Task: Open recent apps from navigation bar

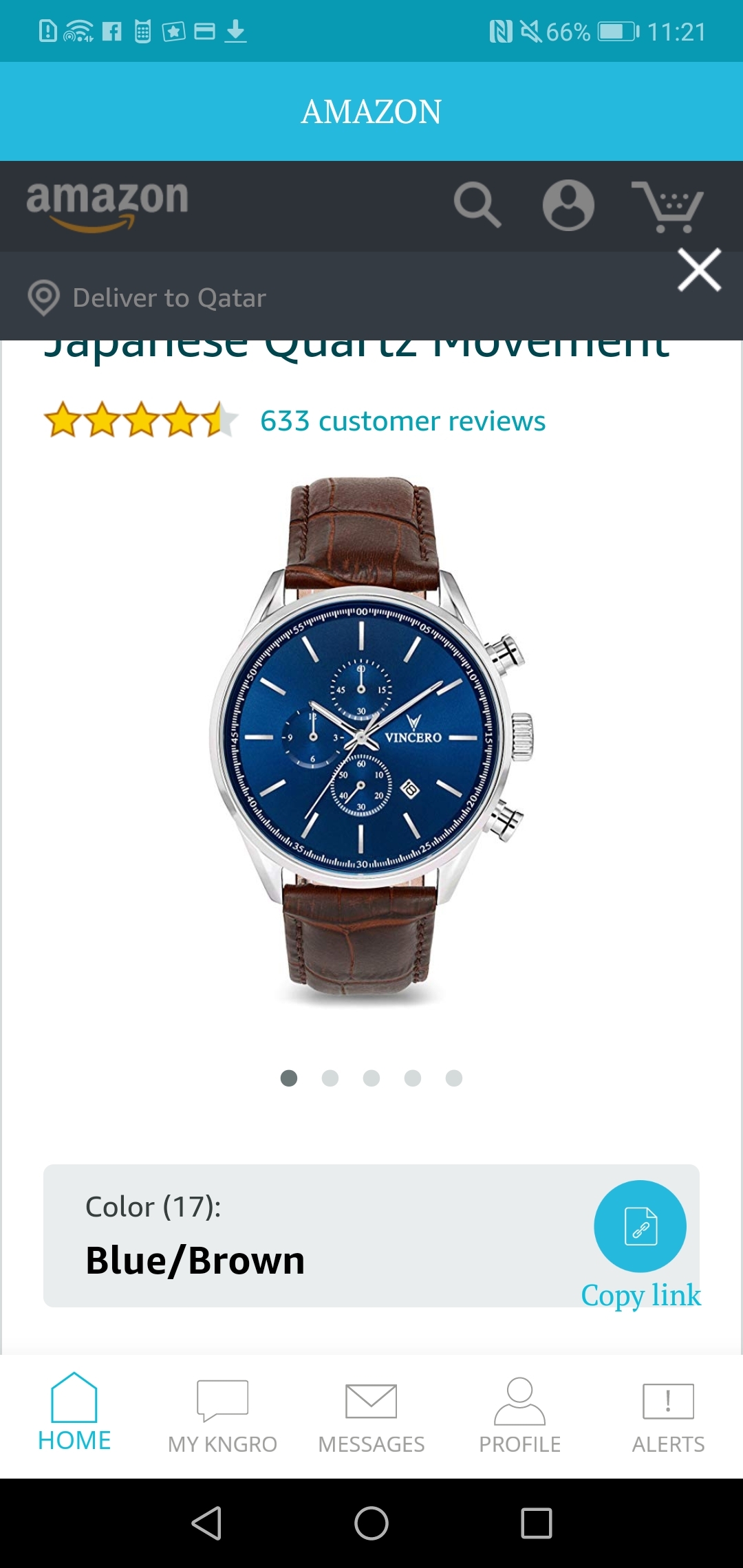Action: click(537, 1523)
